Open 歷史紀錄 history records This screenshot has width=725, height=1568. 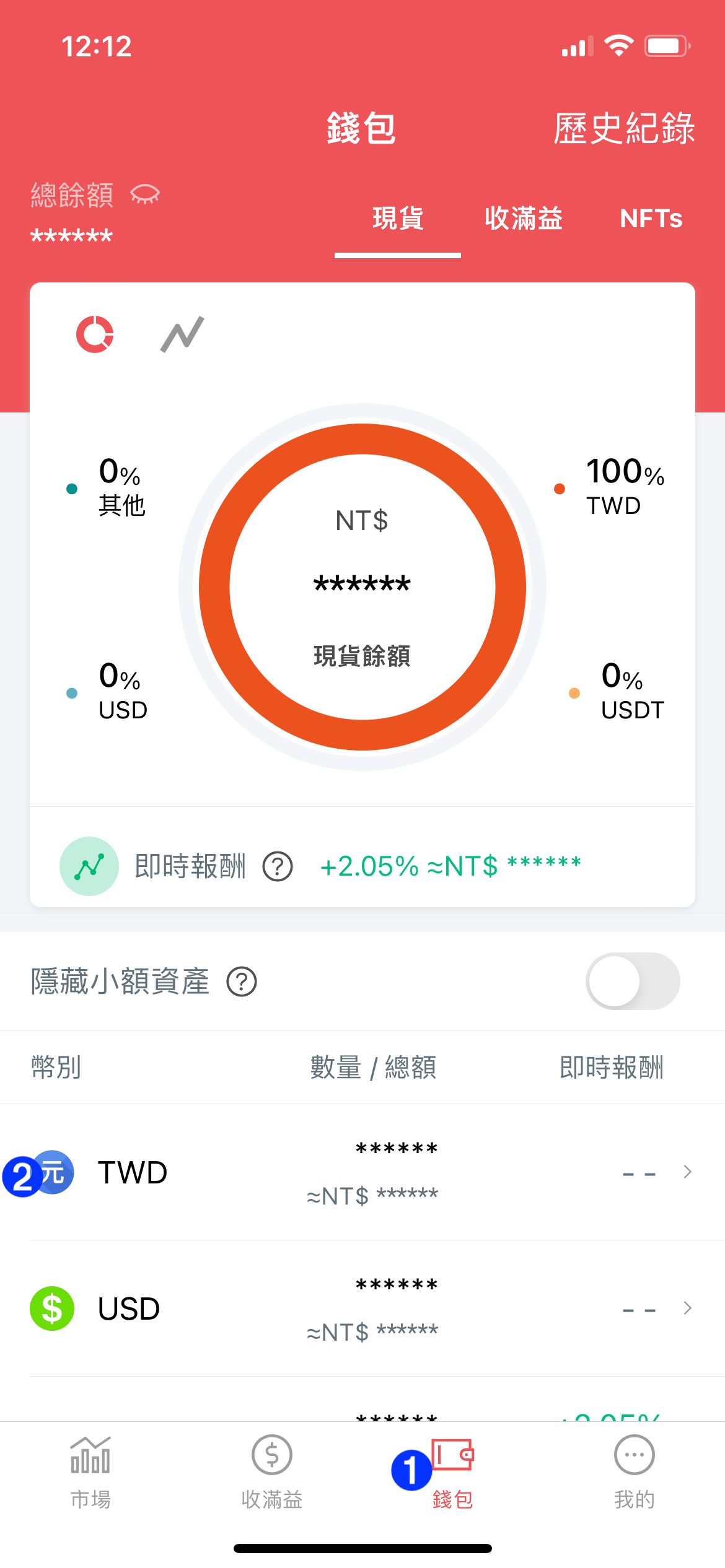[624, 128]
